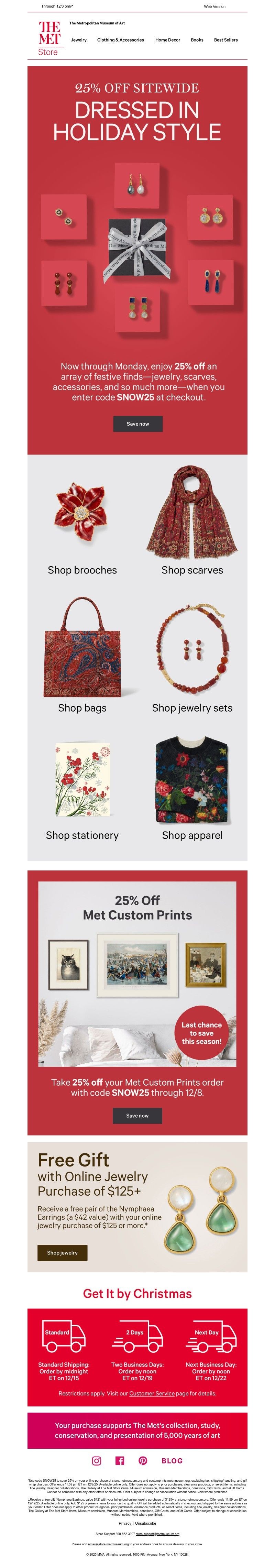Tap Save now under the SNOW25 holiday offer
275x1568 pixels.
coord(137,424)
